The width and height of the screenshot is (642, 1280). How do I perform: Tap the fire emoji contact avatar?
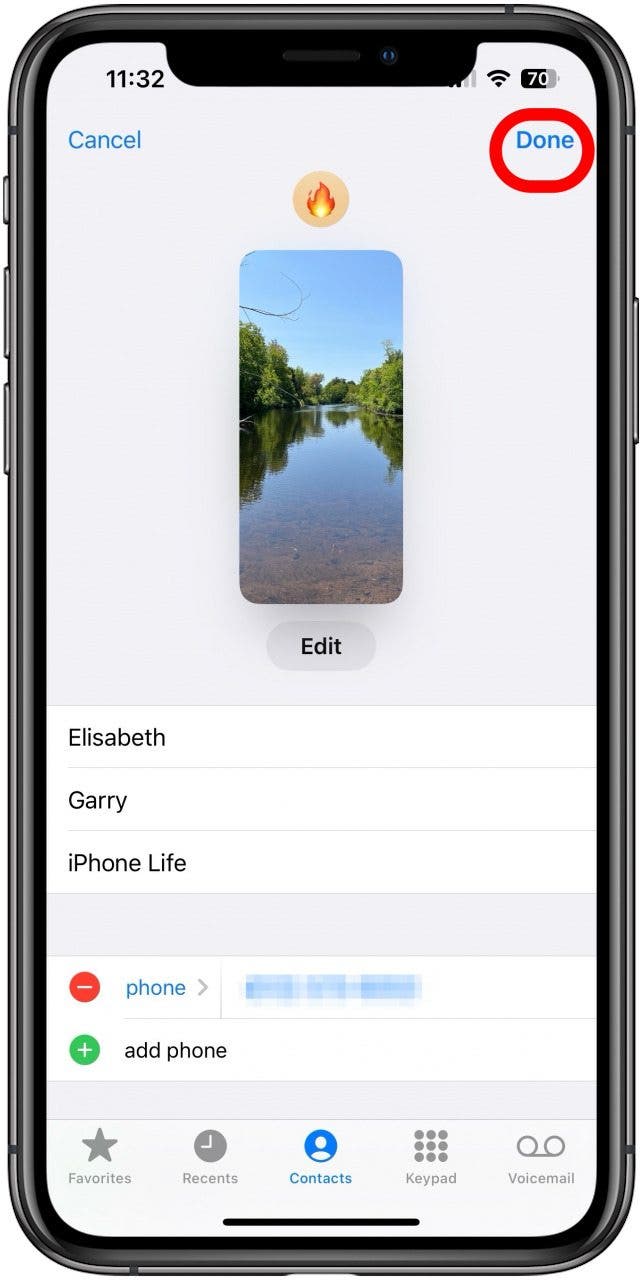click(x=321, y=200)
